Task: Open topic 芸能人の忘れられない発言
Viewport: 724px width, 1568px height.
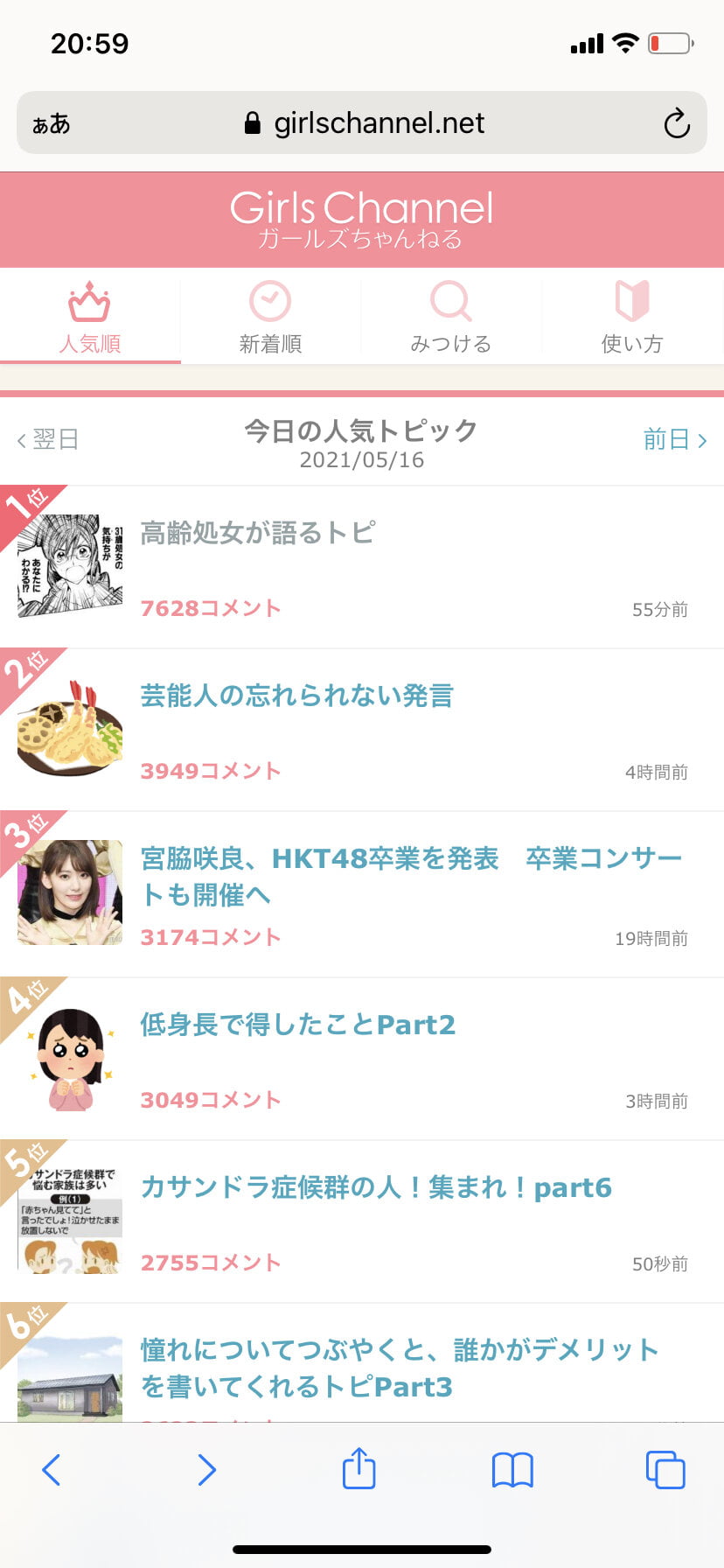Action: tap(297, 696)
